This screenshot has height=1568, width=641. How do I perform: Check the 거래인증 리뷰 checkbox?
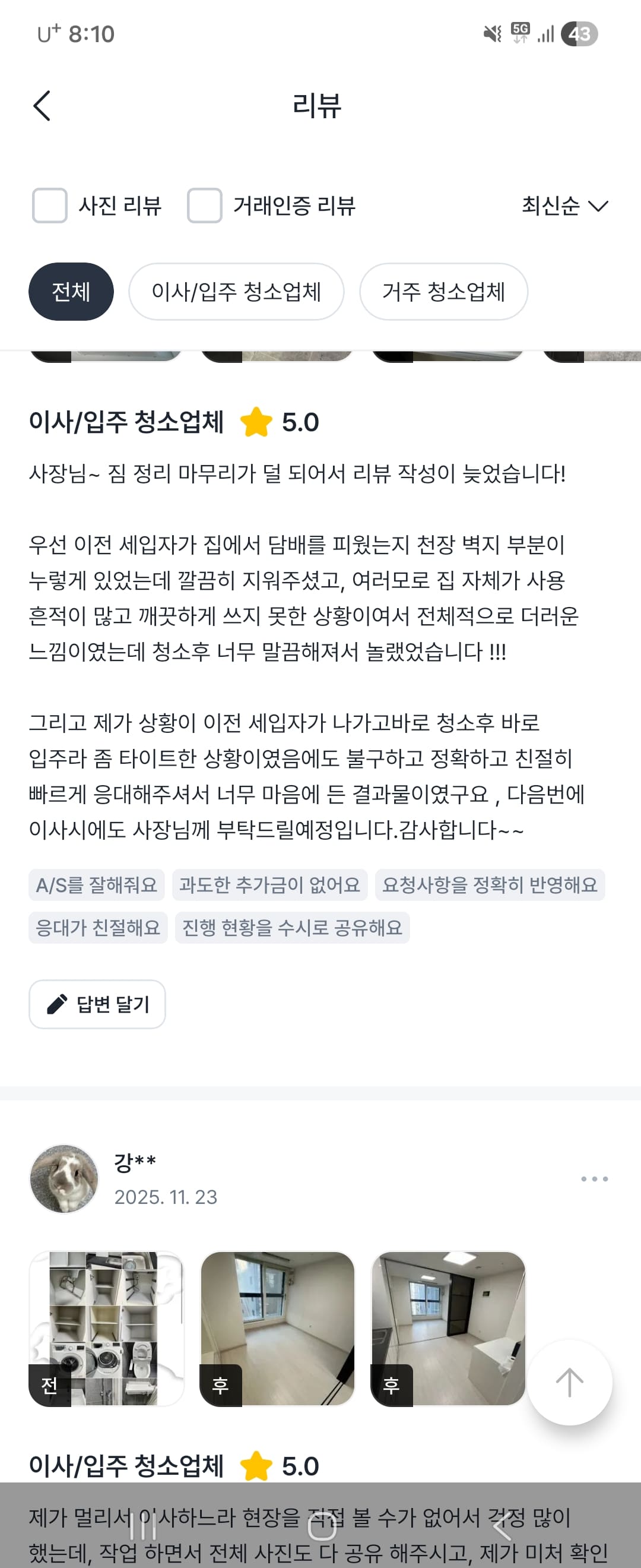click(x=204, y=206)
